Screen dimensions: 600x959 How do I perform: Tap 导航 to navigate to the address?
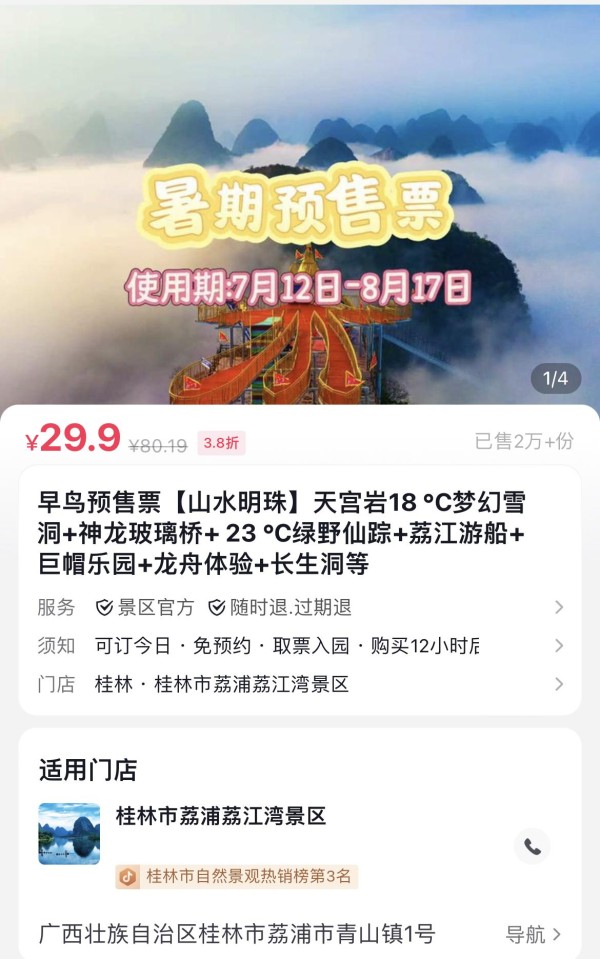[533, 935]
